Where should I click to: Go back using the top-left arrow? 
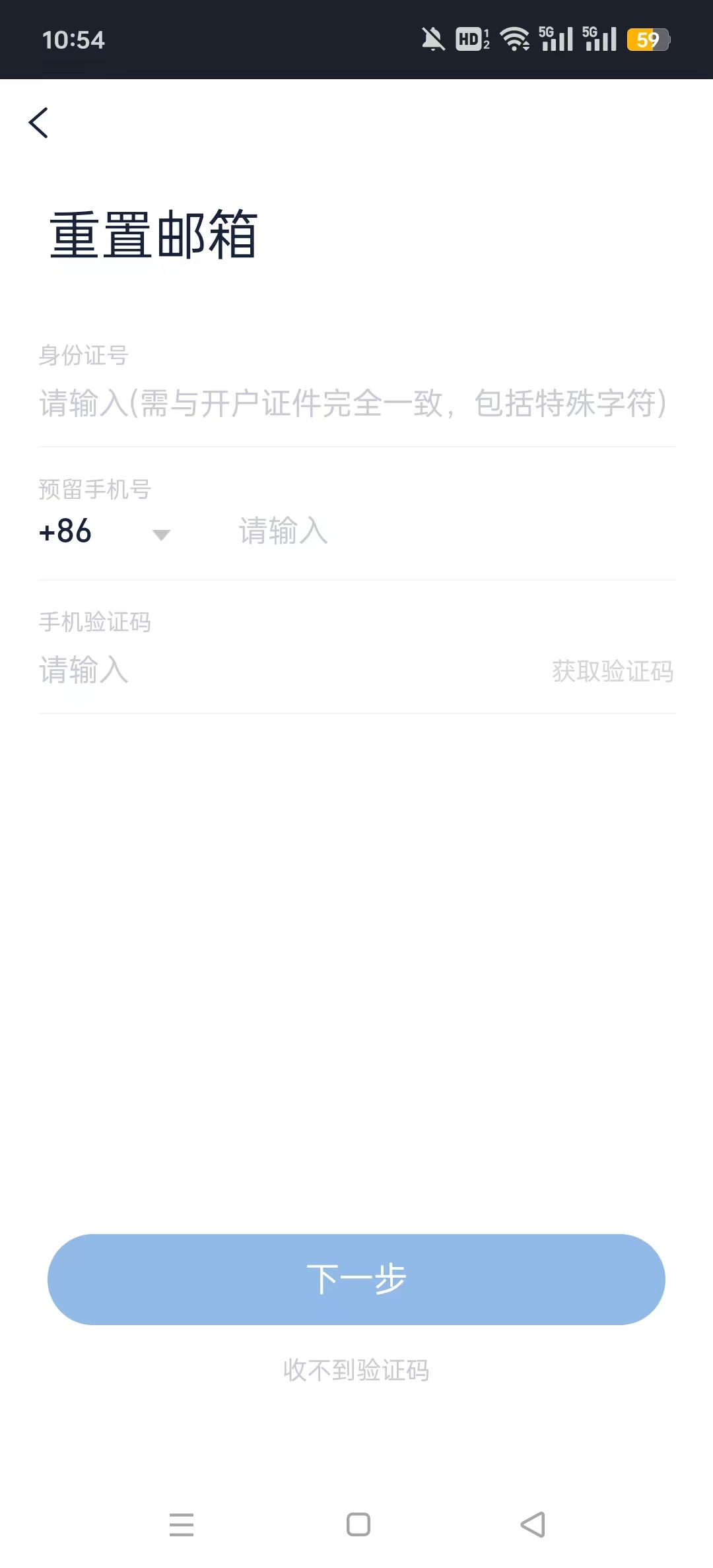[38, 123]
